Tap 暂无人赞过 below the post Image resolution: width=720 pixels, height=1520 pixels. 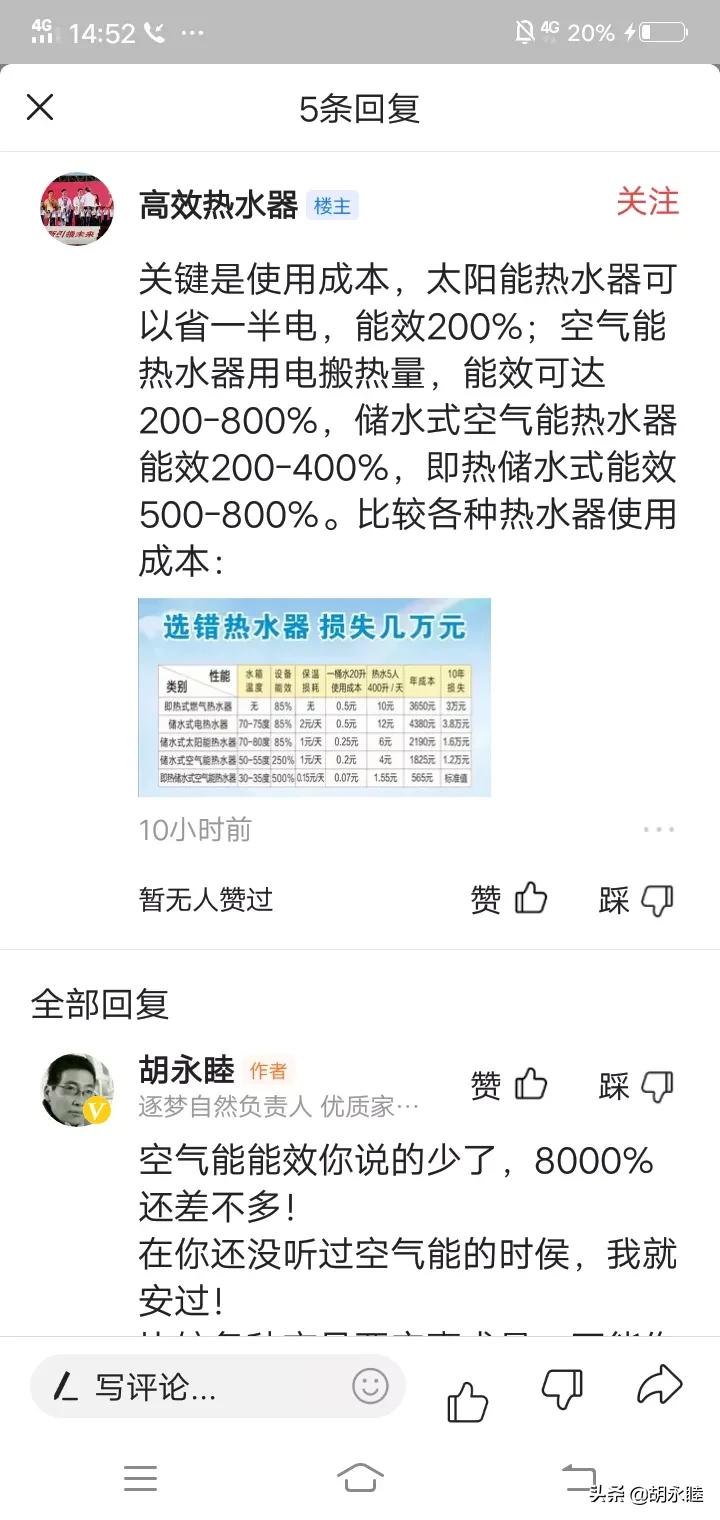pos(205,899)
